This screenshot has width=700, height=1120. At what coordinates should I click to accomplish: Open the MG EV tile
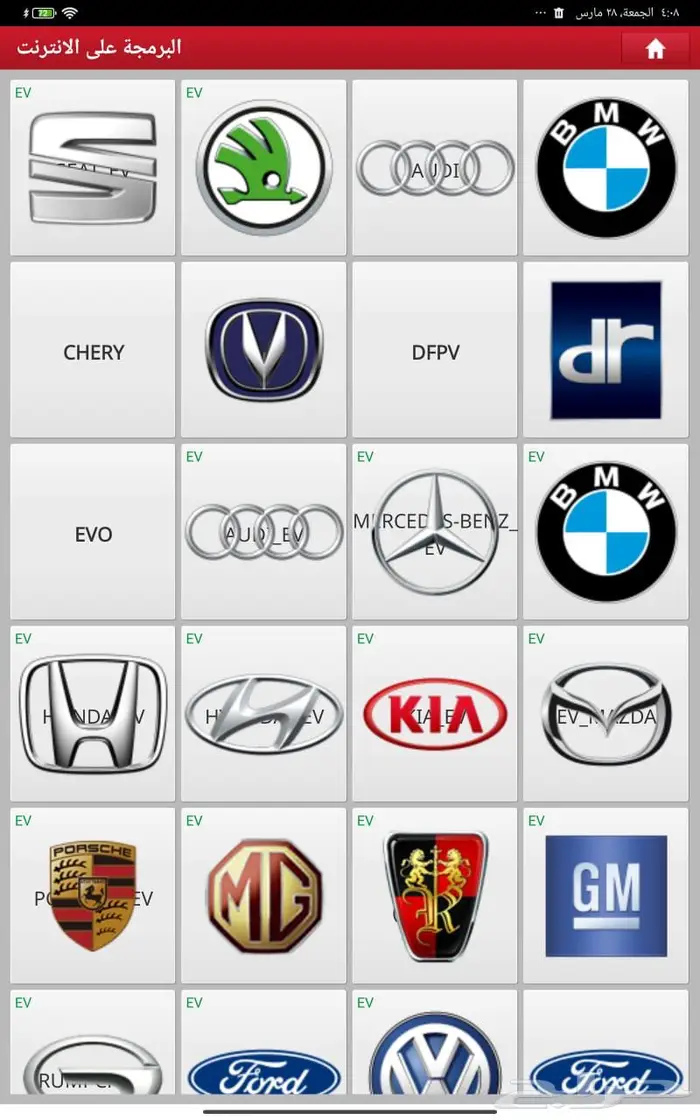click(x=264, y=897)
